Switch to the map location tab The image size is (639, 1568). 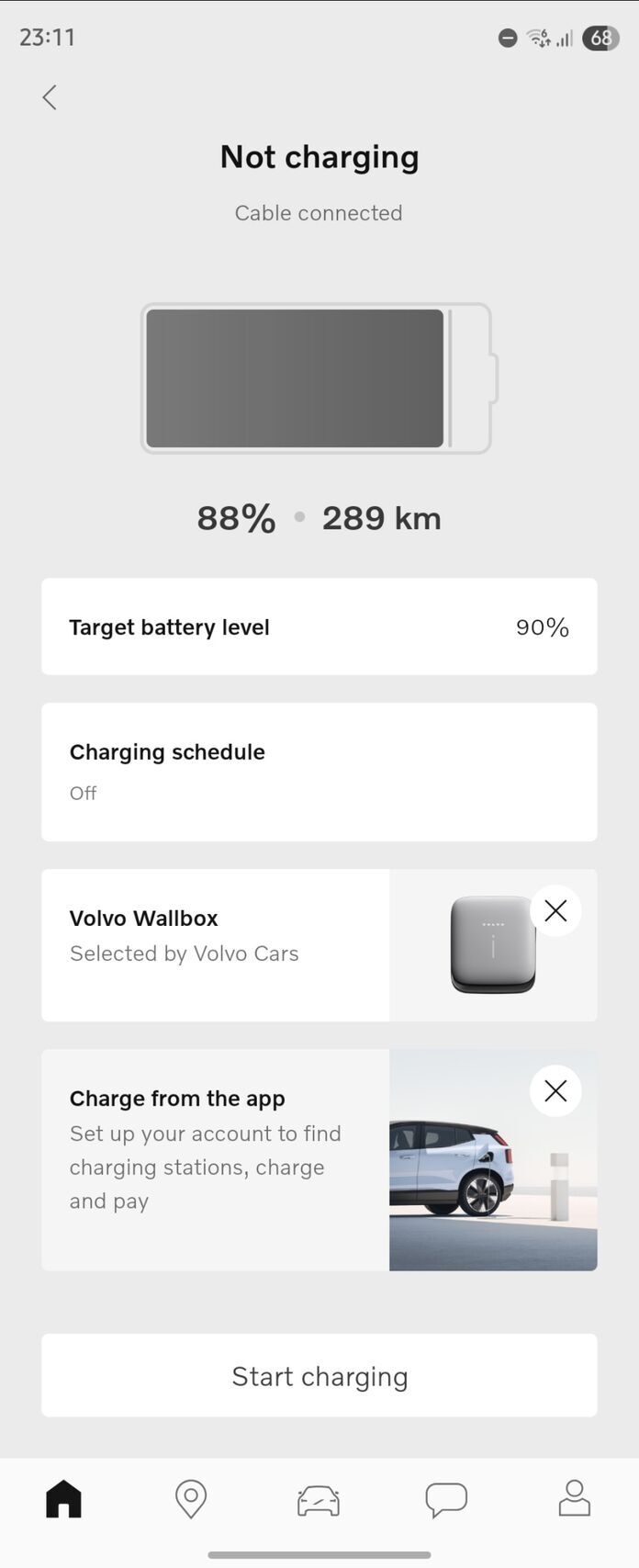[x=191, y=1498]
